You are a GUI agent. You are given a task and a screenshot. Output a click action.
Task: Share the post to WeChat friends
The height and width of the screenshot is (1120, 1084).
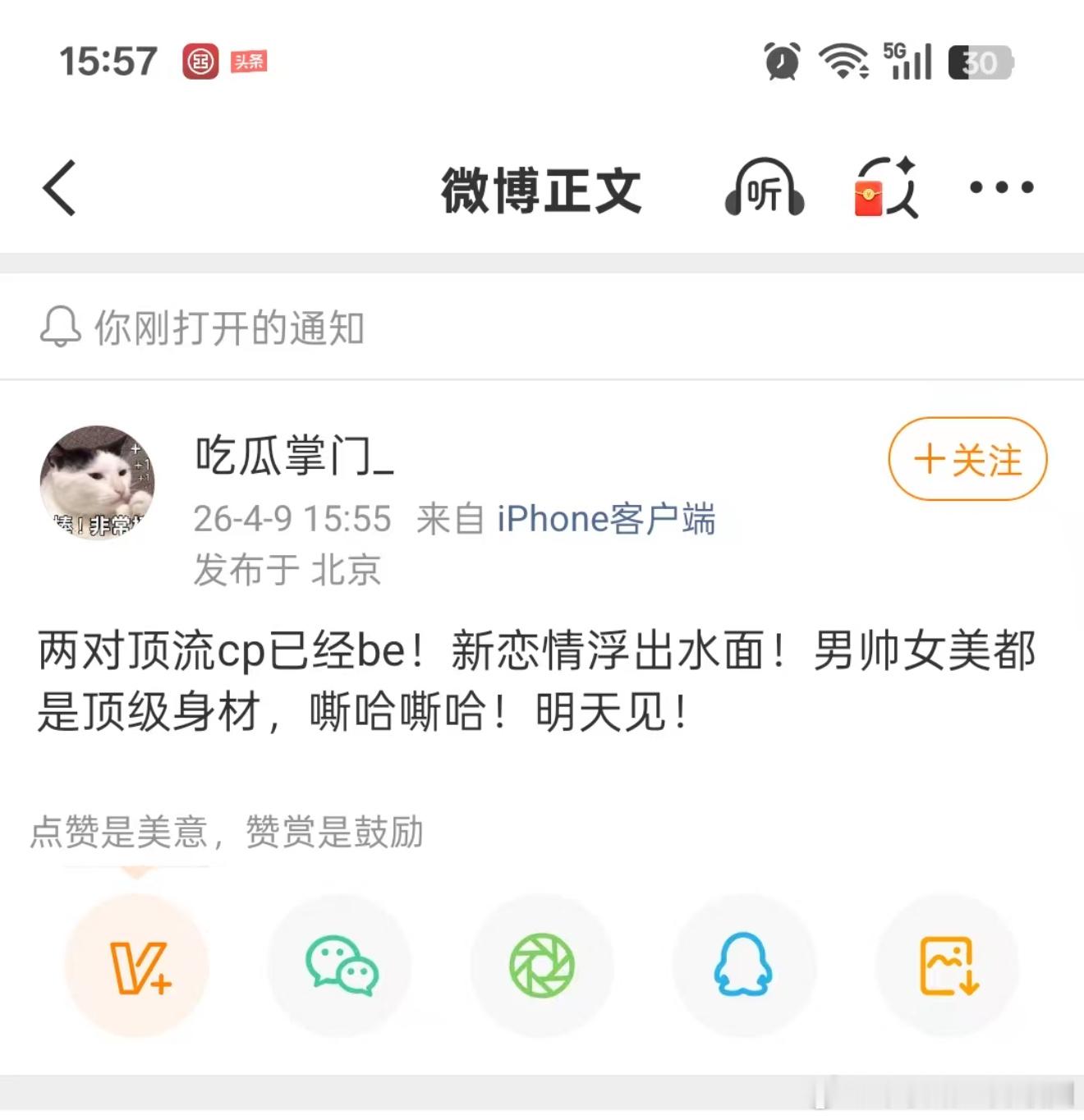click(x=342, y=967)
